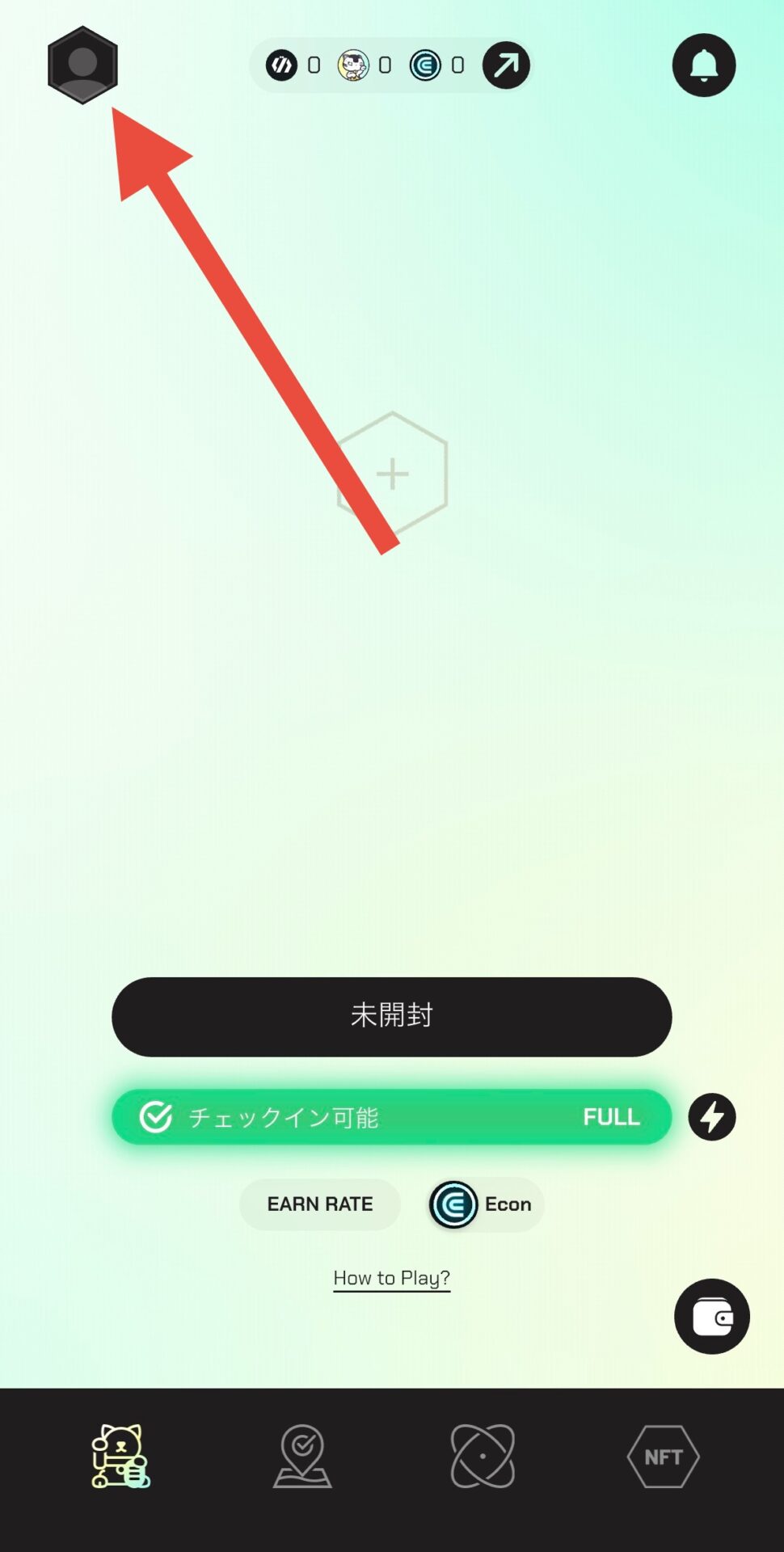This screenshot has width=784, height=1552.
Task: Tap the lightning bolt icon
Action: [x=711, y=1117]
